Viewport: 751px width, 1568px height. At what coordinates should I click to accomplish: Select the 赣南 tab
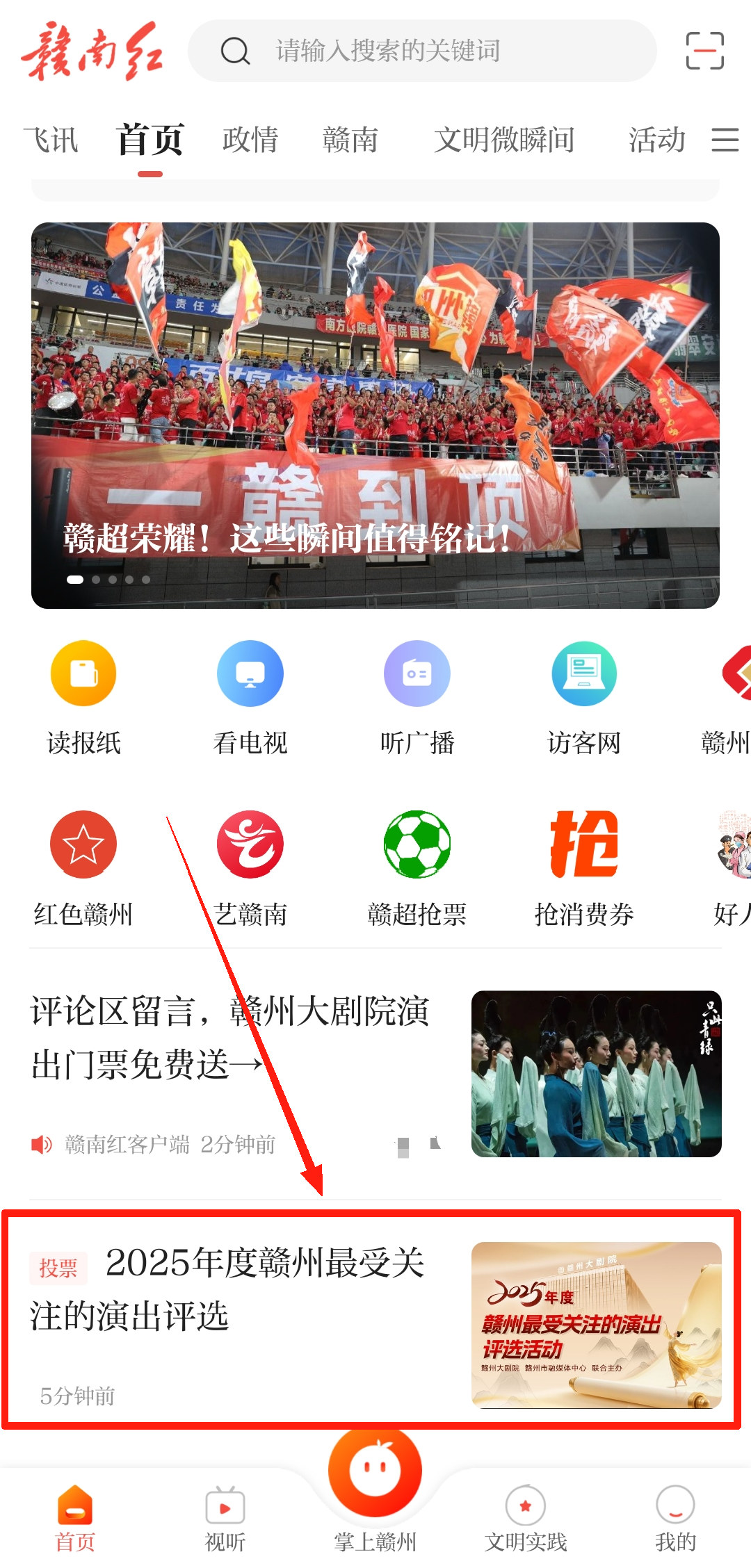pos(350,140)
